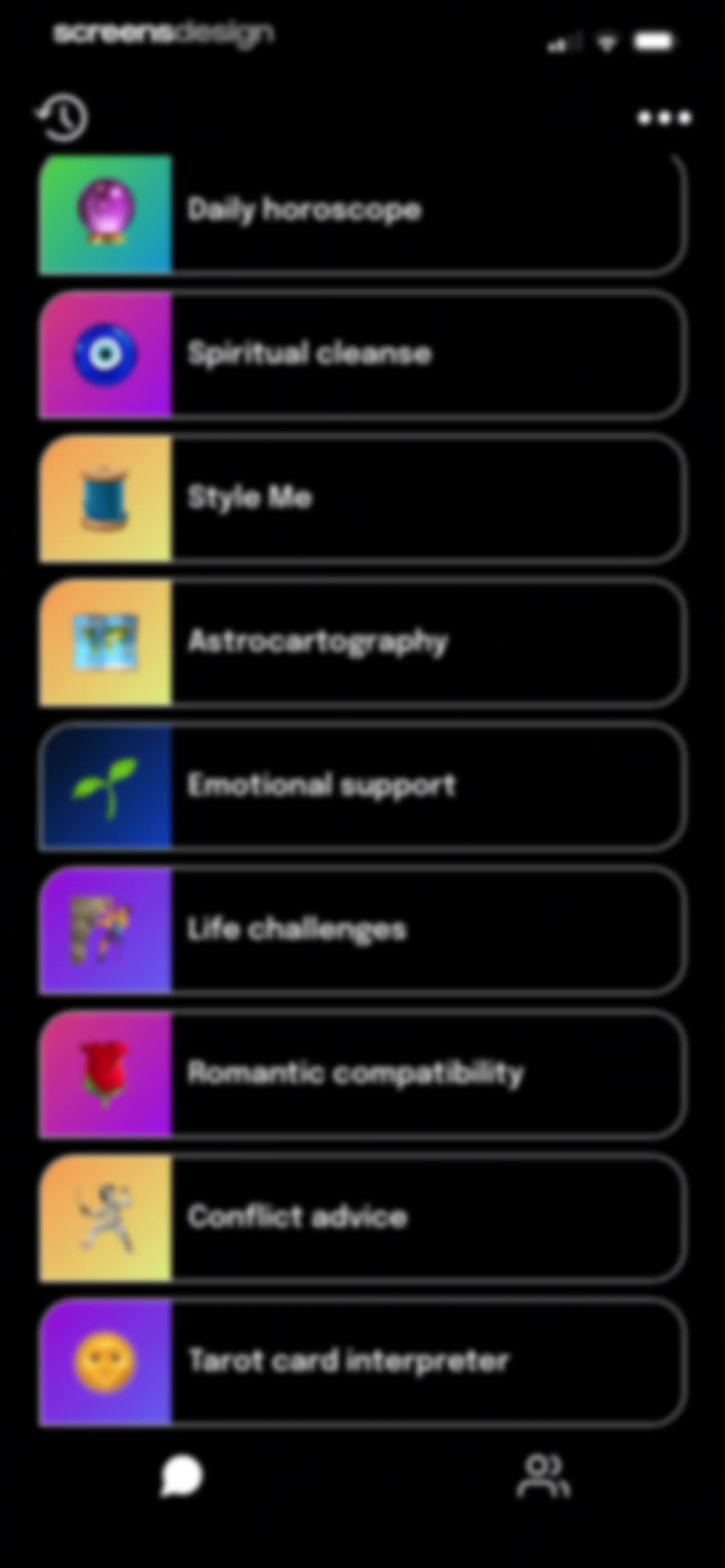The width and height of the screenshot is (725, 1568).
Task: Open Daily horoscope
Action: click(363, 213)
